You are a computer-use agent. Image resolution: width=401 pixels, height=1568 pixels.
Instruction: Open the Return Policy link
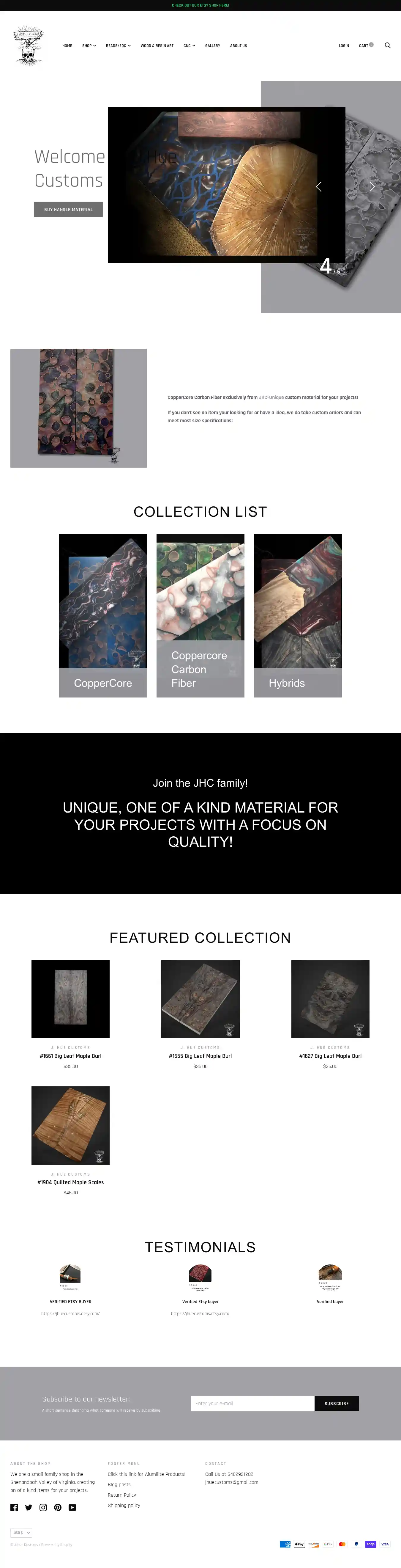click(x=122, y=1495)
